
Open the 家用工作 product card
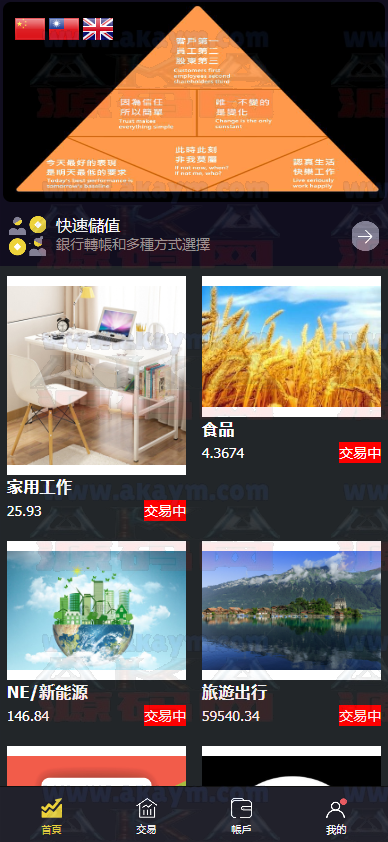[x=97, y=398]
